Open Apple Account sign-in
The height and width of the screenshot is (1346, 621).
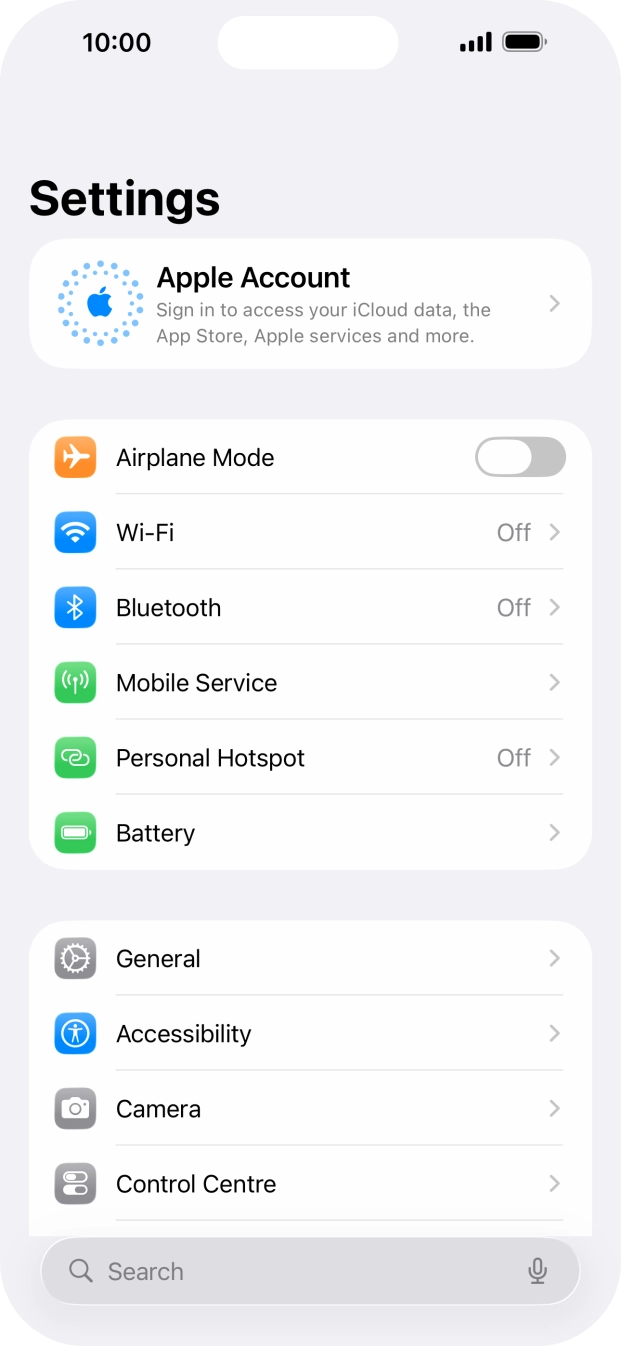[x=310, y=304]
